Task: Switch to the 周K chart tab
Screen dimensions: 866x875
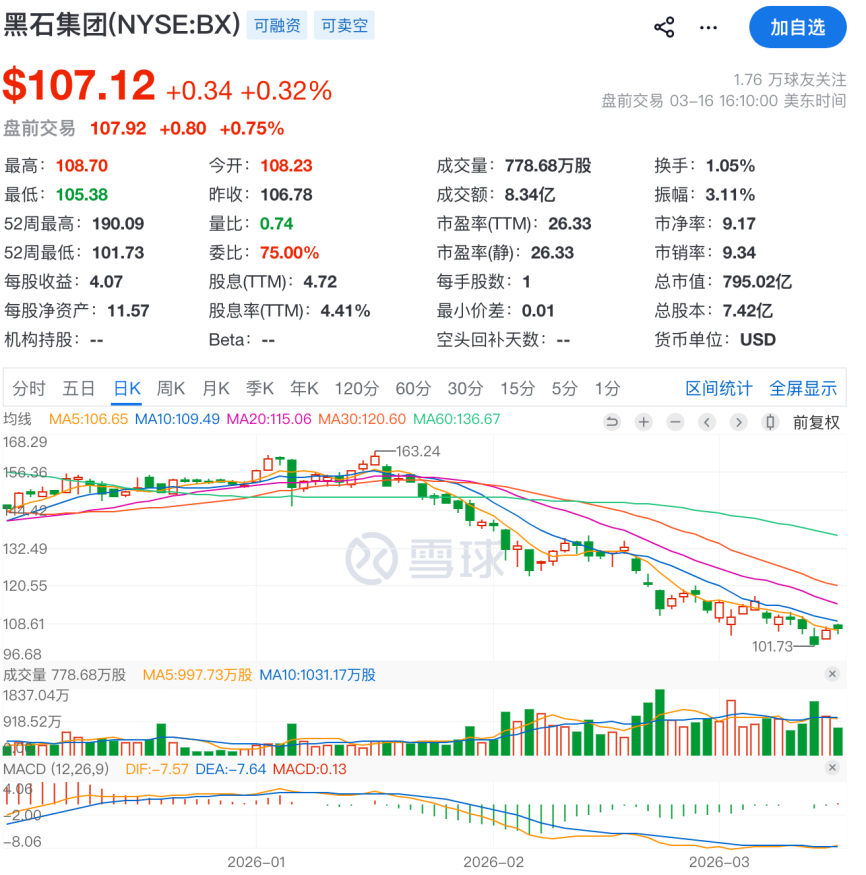Action: pos(172,389)
